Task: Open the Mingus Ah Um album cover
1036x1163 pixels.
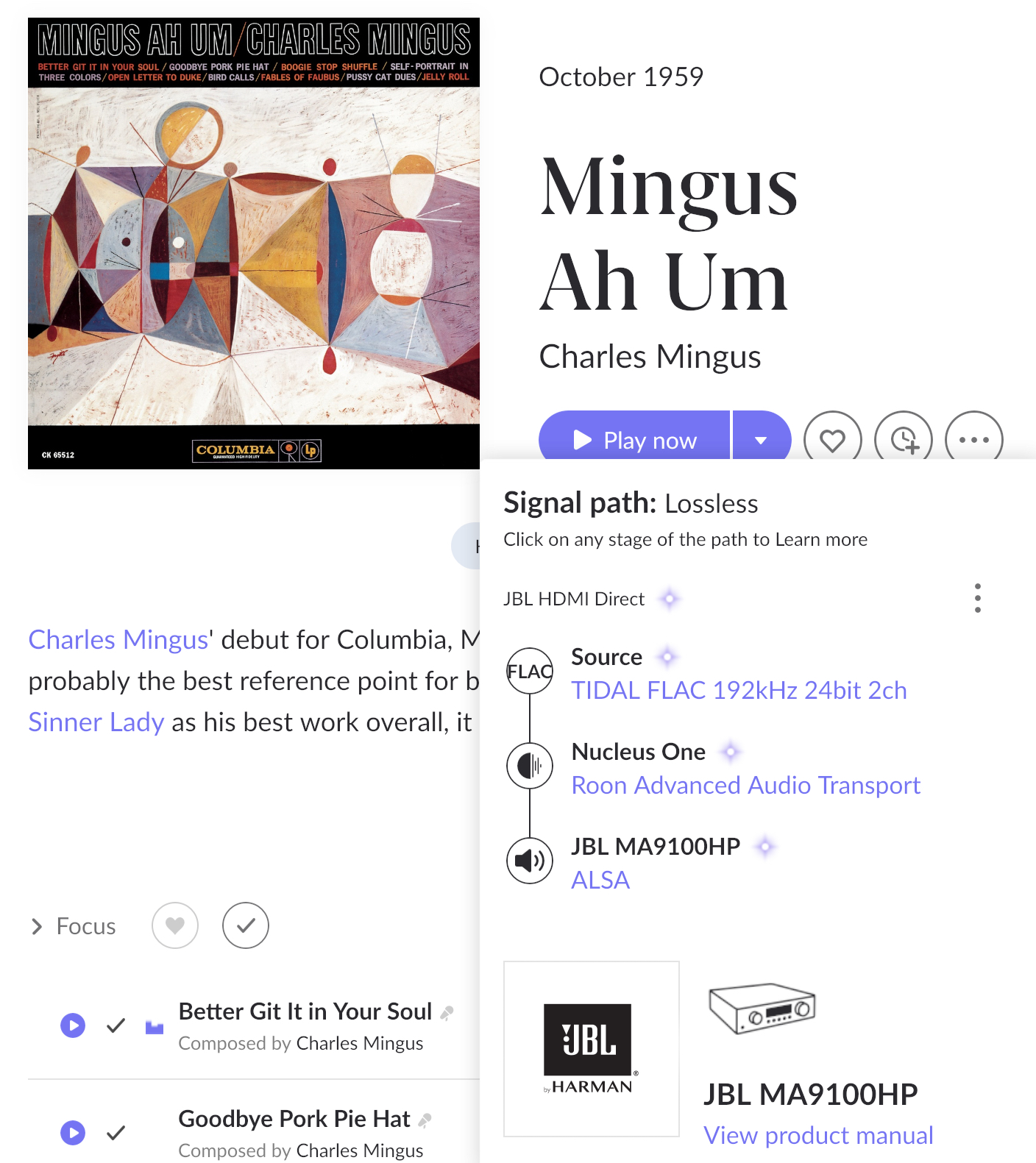Action: (254, 243)
